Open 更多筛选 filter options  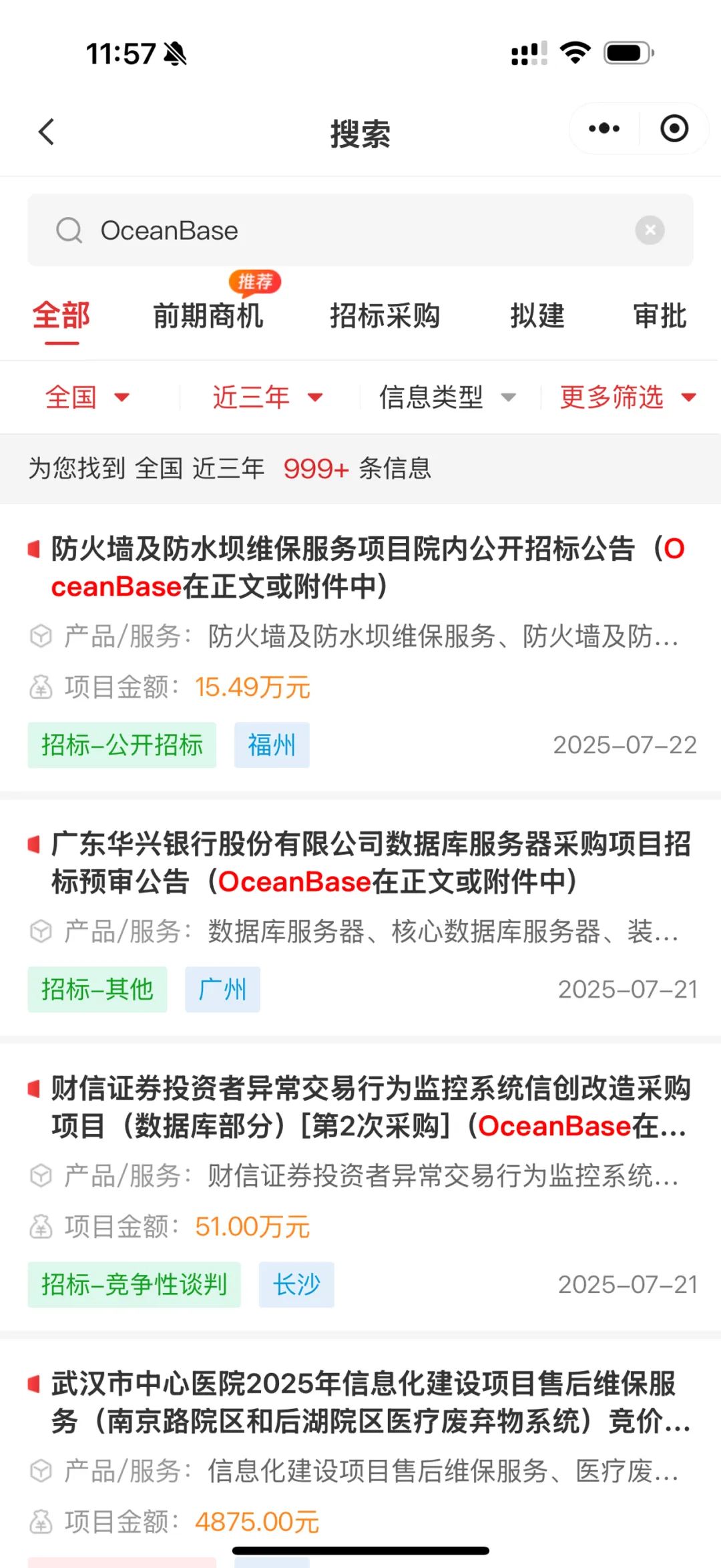(x=628, y=397)
